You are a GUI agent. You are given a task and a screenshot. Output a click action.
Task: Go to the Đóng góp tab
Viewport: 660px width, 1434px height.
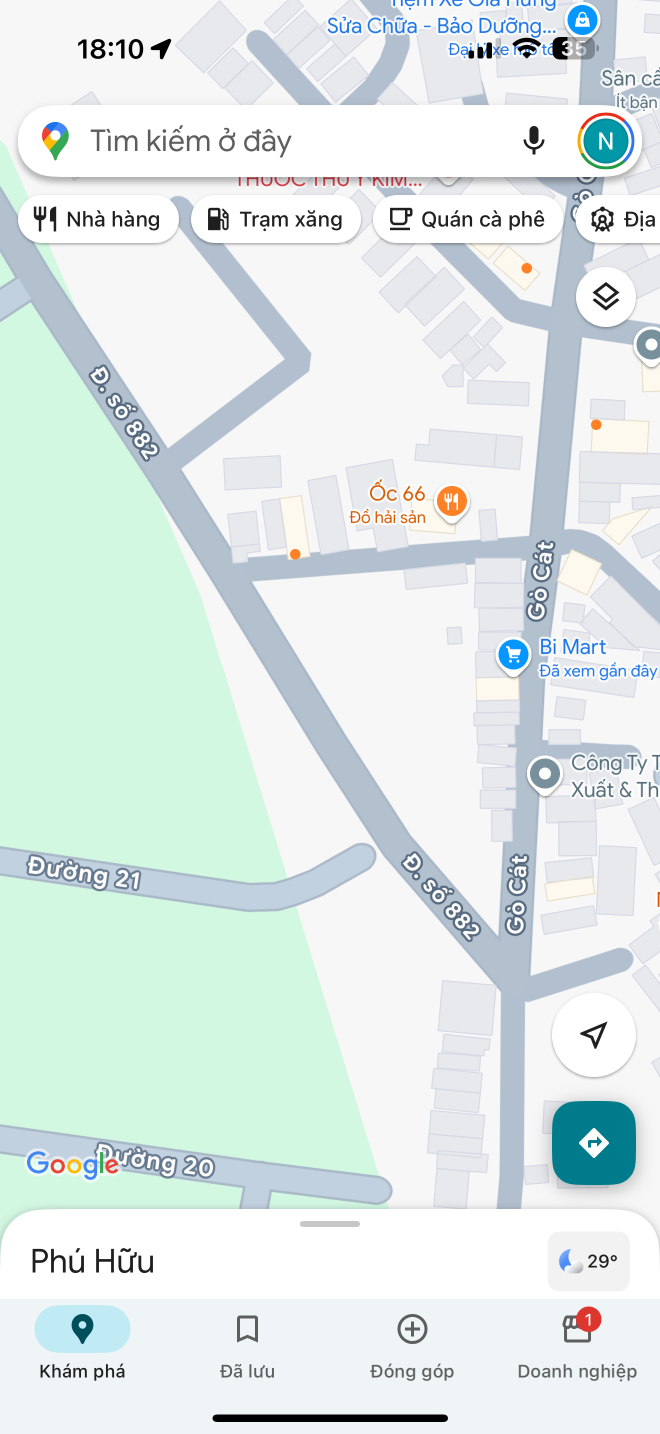(412, 1343)
